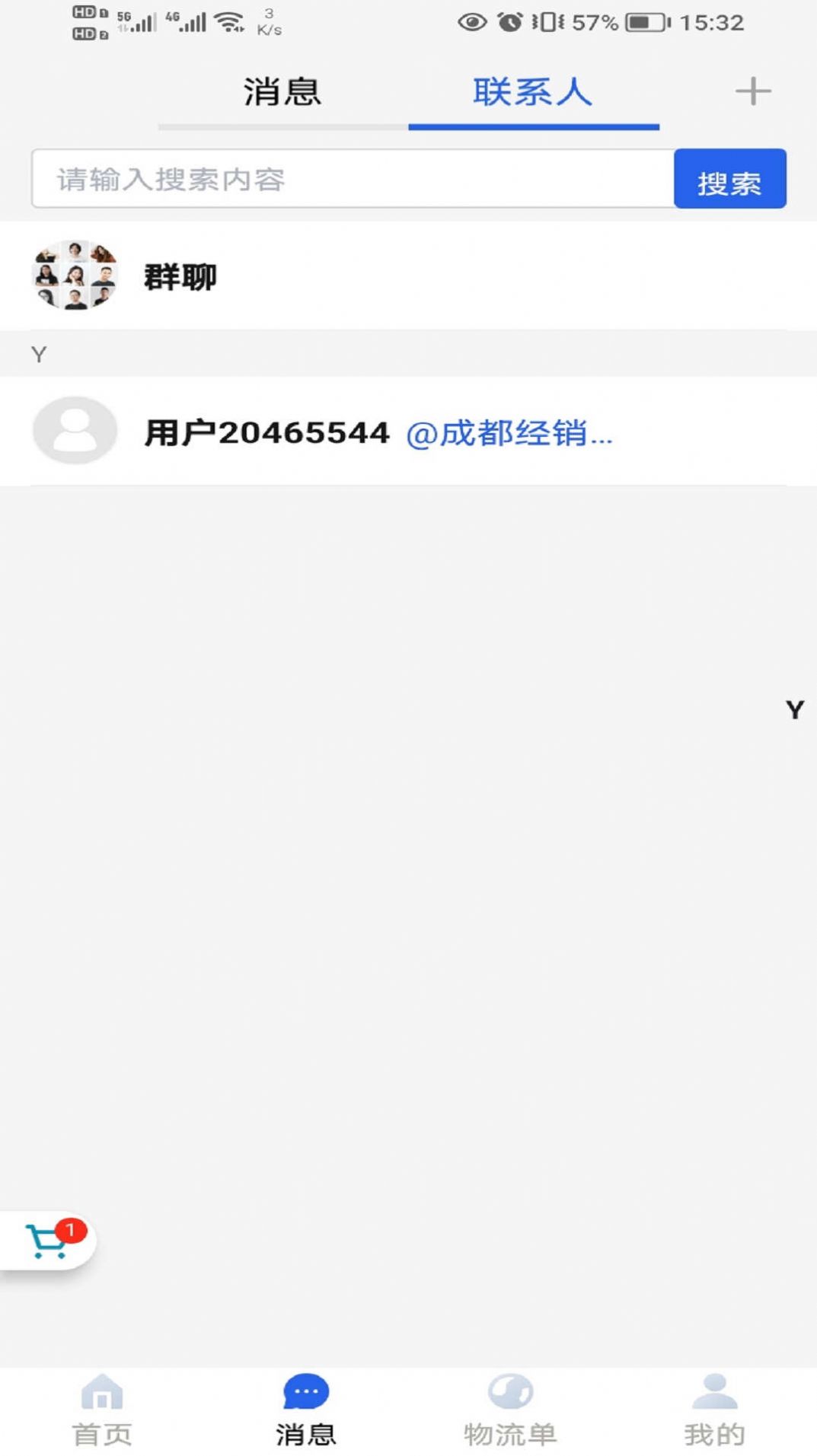Switch to the 联系人 tab
The height and width of the screenshot is (1456, 817).
[533, 91]
